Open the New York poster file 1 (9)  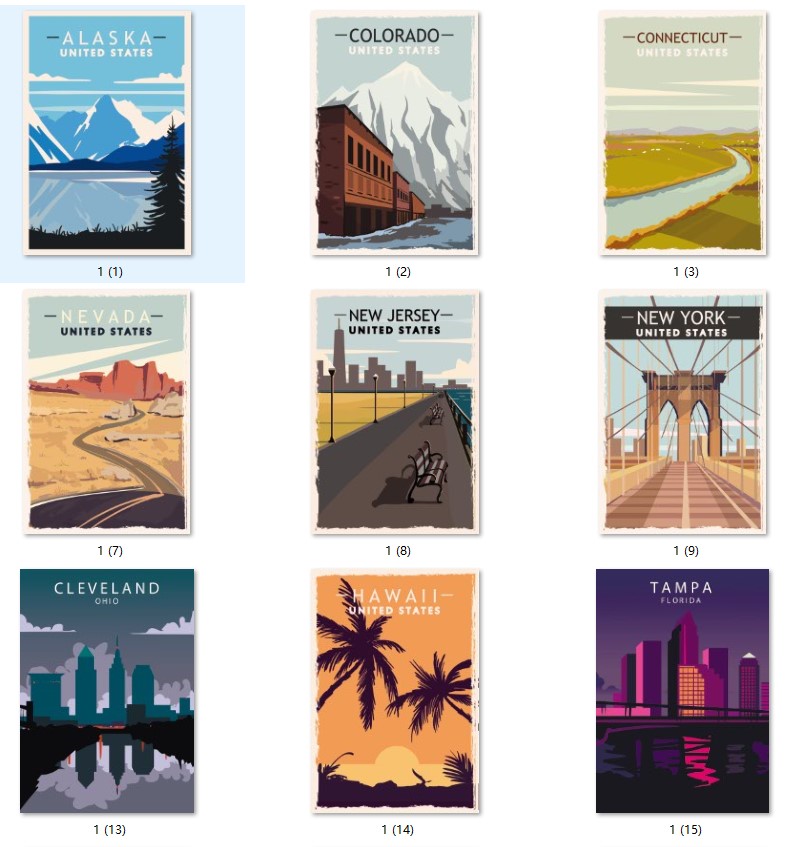tap(683, 412)
